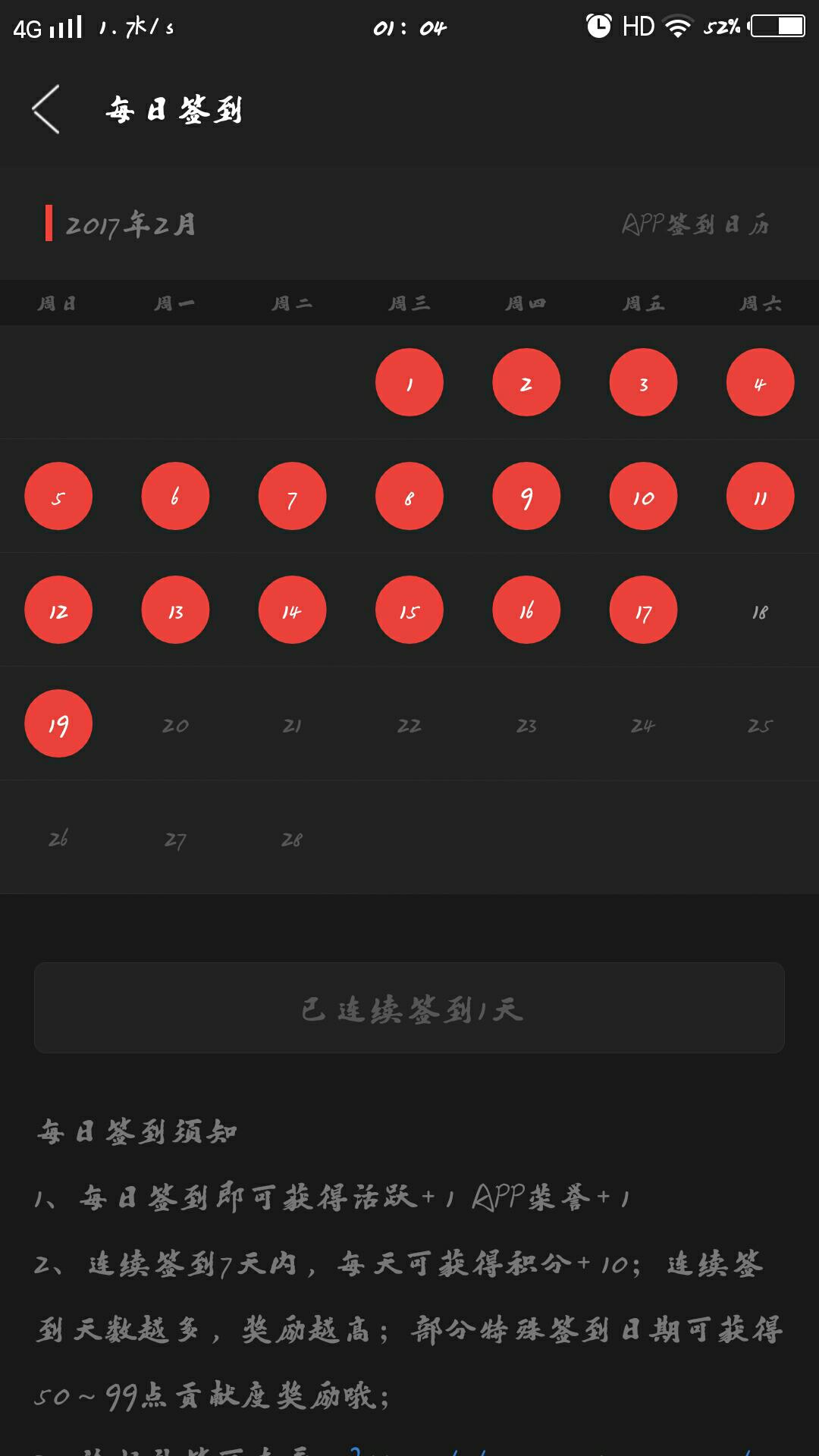
Task: Go back from the 每日签到 page
Action: point(46,110)
